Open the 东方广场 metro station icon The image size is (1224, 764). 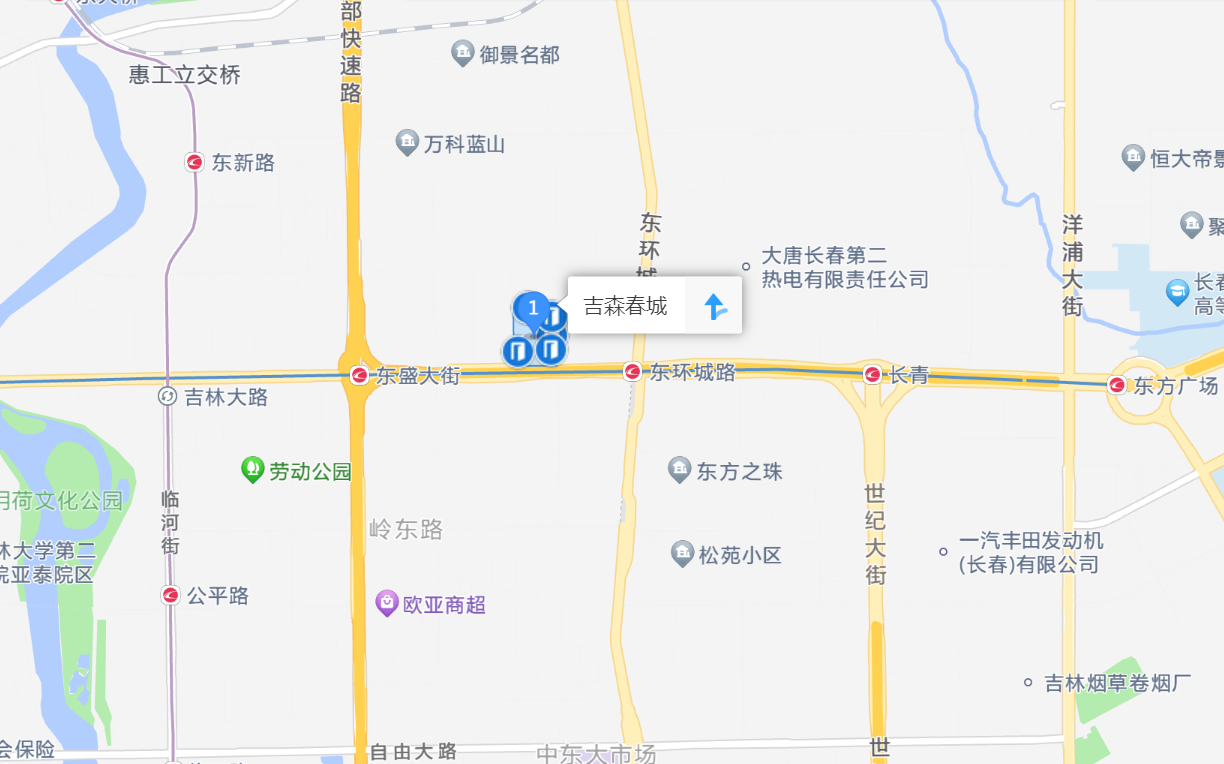(x=1117, y=385)
